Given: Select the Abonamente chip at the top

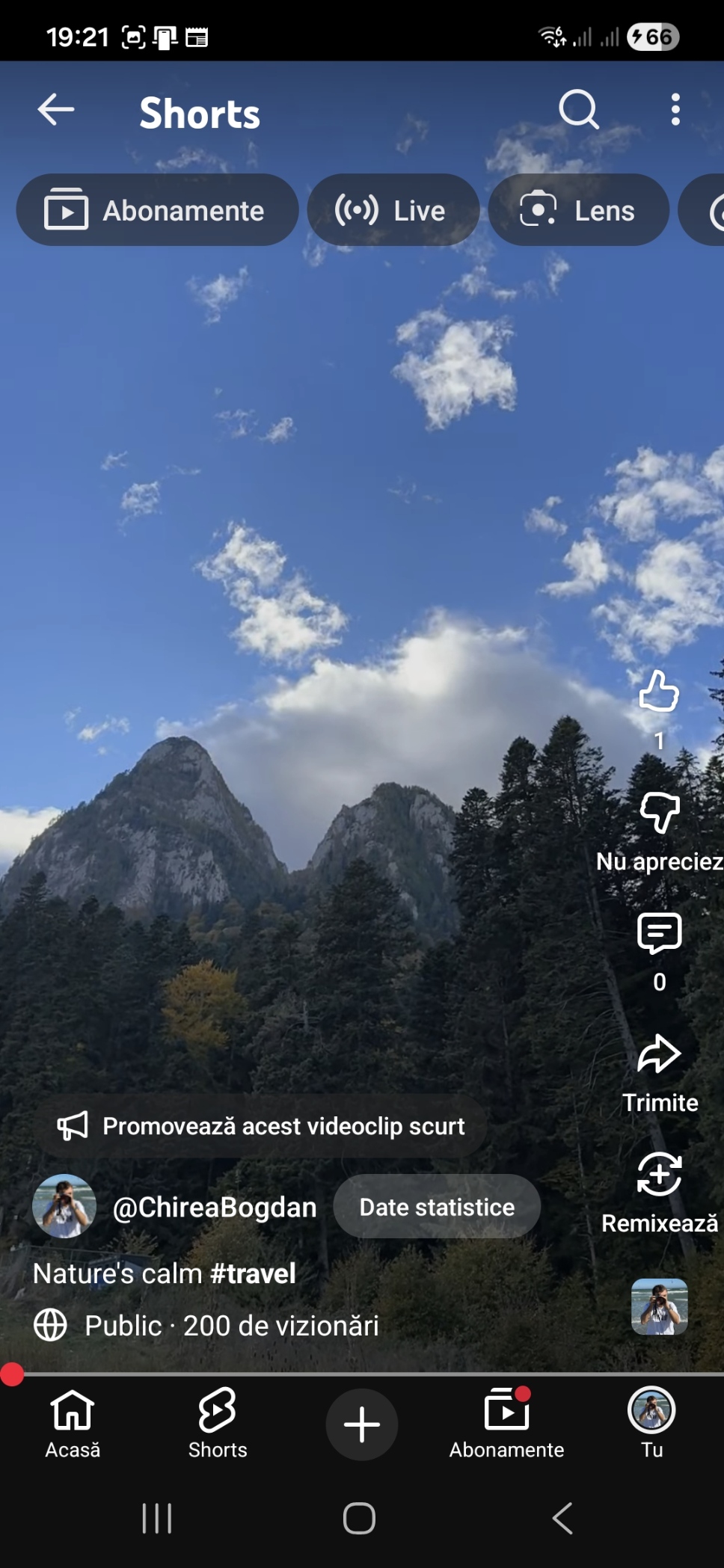Looking at the screenshot, I should 157,210.
